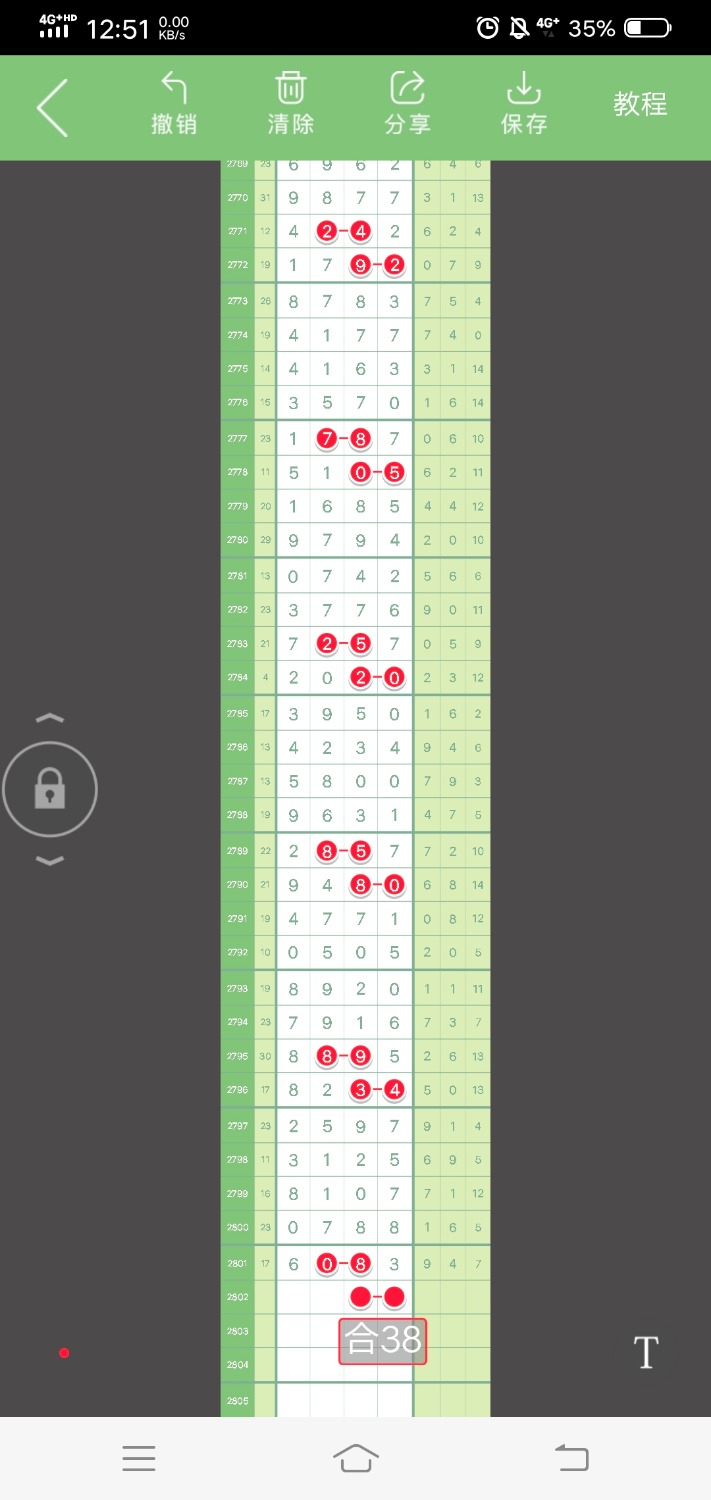Open the 教程 tutorial
The width and height of the screenshot is (711, 1500).
640,104
